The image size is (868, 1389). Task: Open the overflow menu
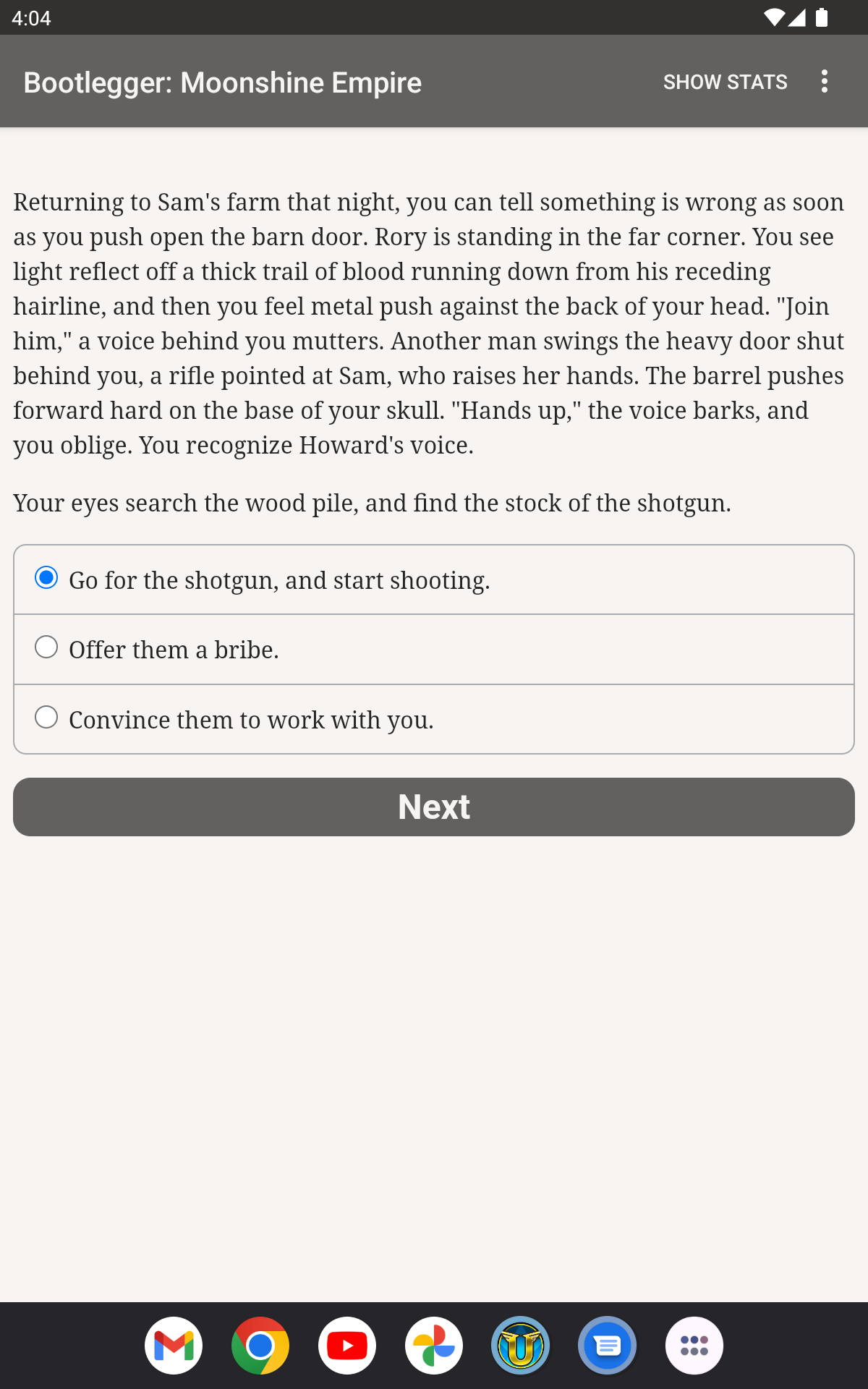825,82
